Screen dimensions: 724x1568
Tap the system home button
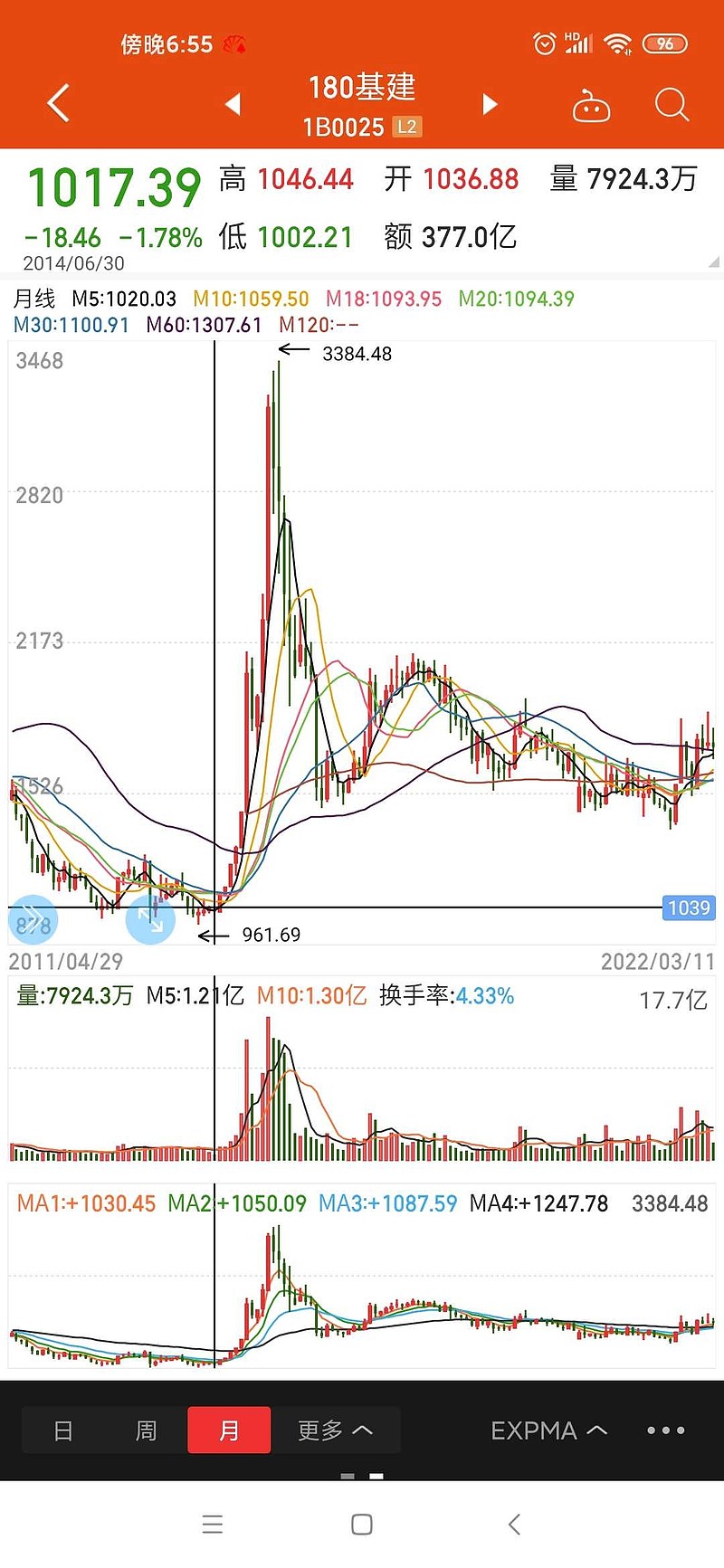tap(362, 1525)
